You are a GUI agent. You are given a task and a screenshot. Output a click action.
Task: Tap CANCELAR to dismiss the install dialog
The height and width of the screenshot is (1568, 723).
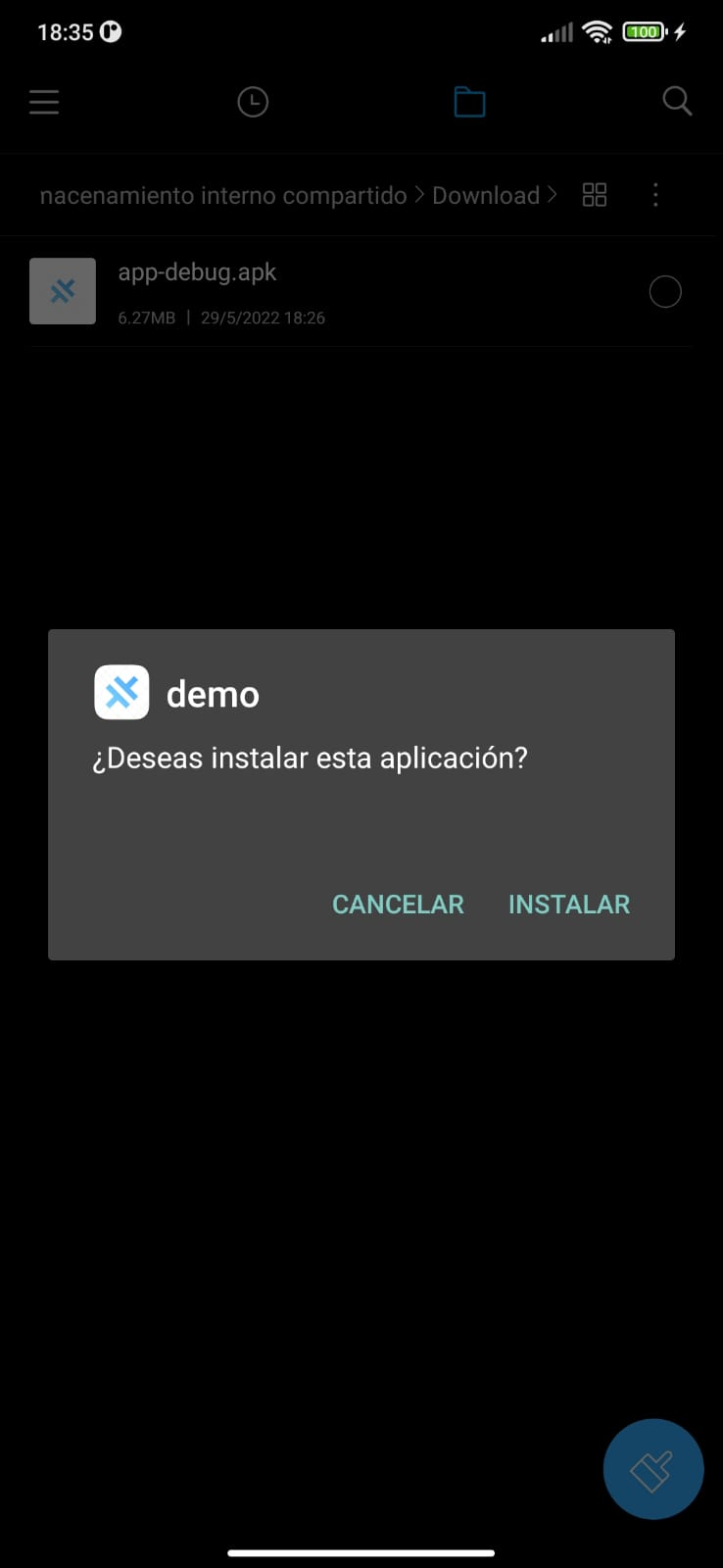[x=398, y=904]
